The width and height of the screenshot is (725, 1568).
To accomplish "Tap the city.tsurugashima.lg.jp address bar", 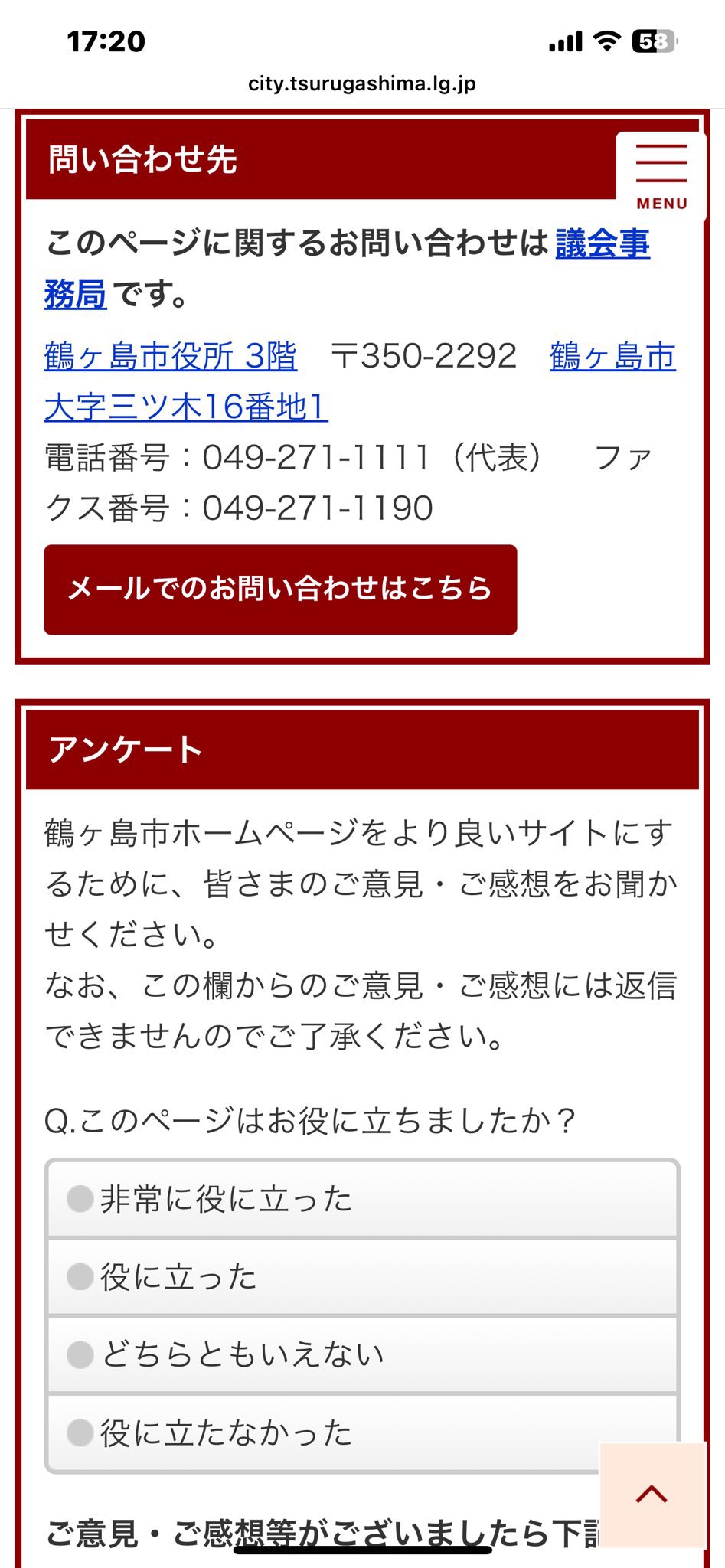I will tap(362, 83).
